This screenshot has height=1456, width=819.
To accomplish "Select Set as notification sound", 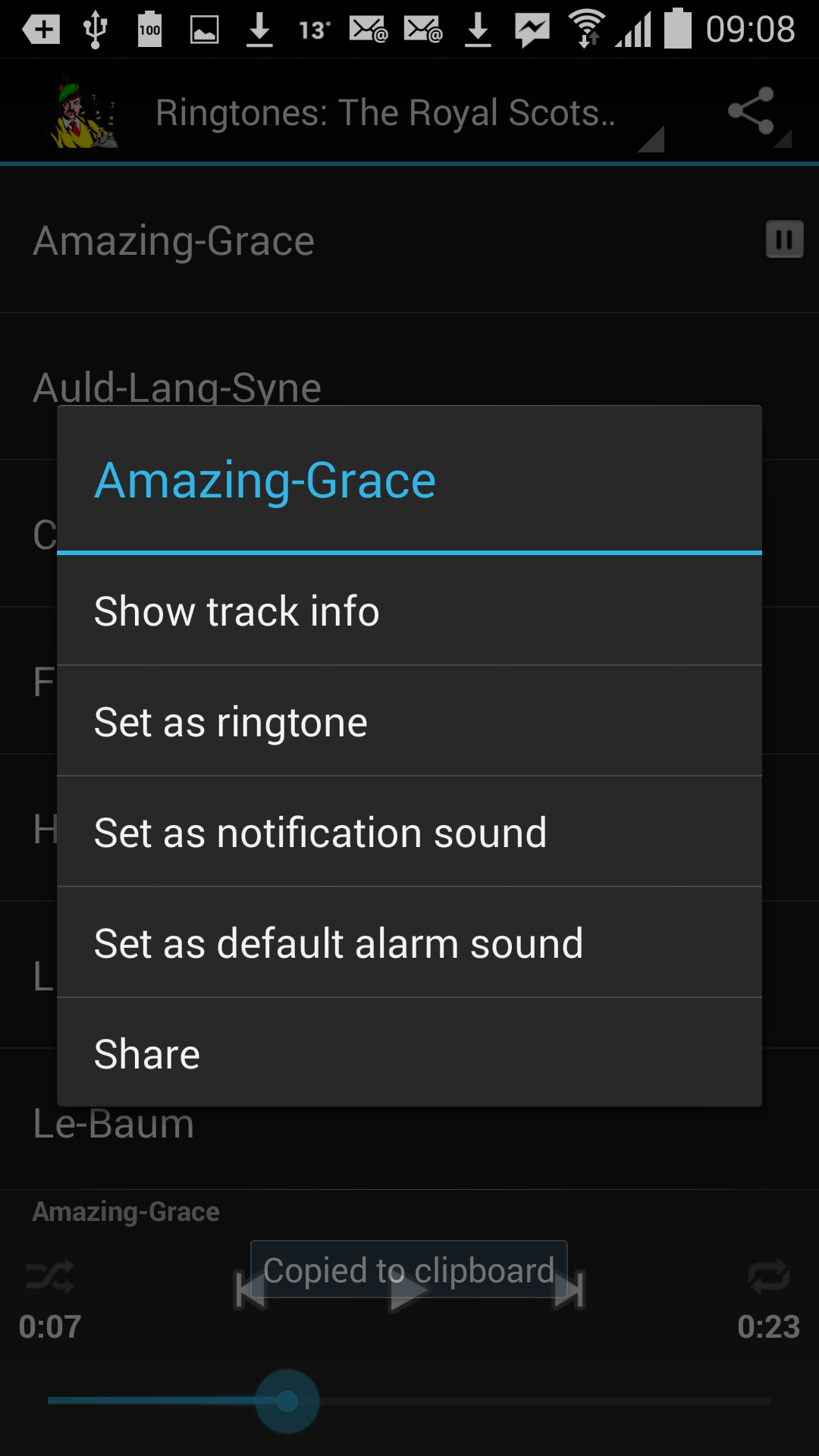I will click(409, 833).
